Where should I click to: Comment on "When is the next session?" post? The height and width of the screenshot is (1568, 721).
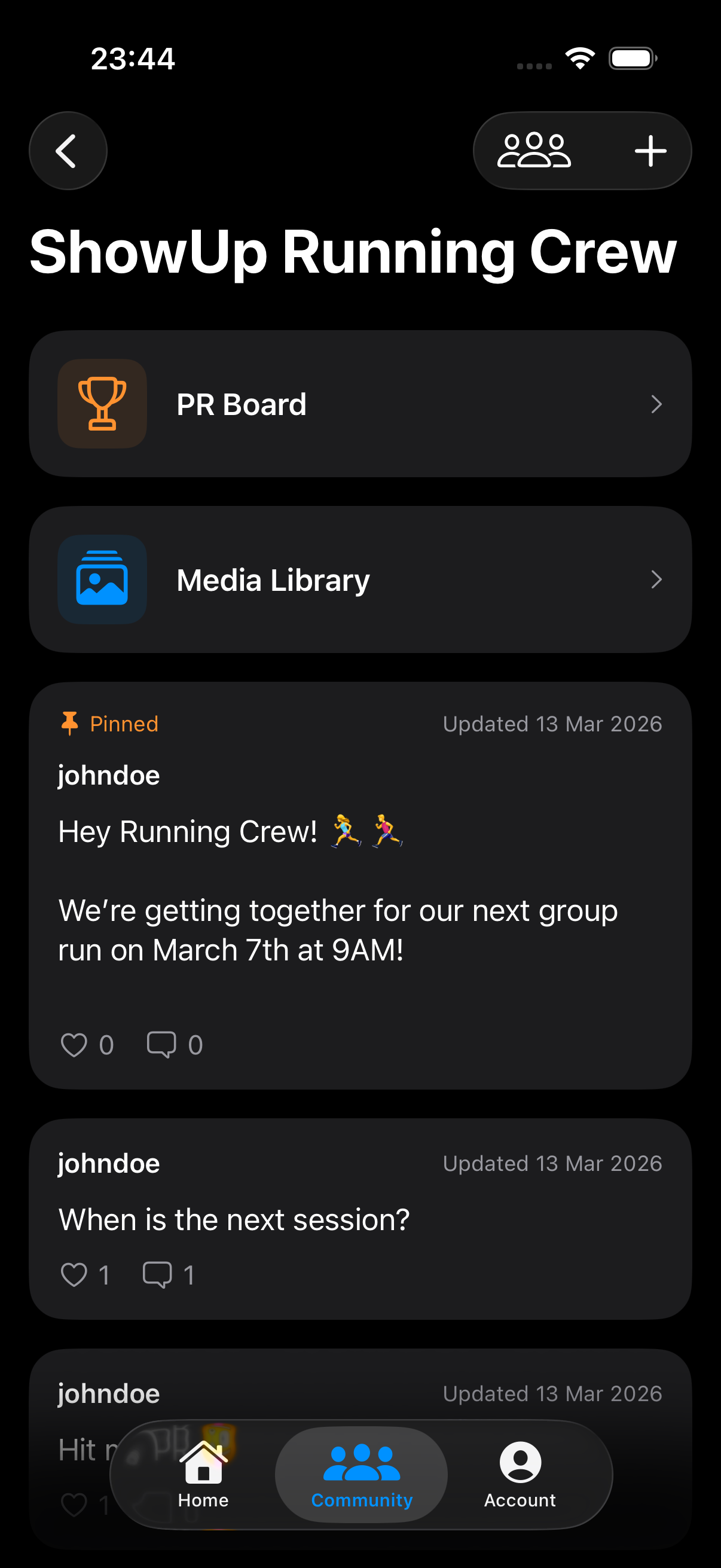pos(157,1274)
